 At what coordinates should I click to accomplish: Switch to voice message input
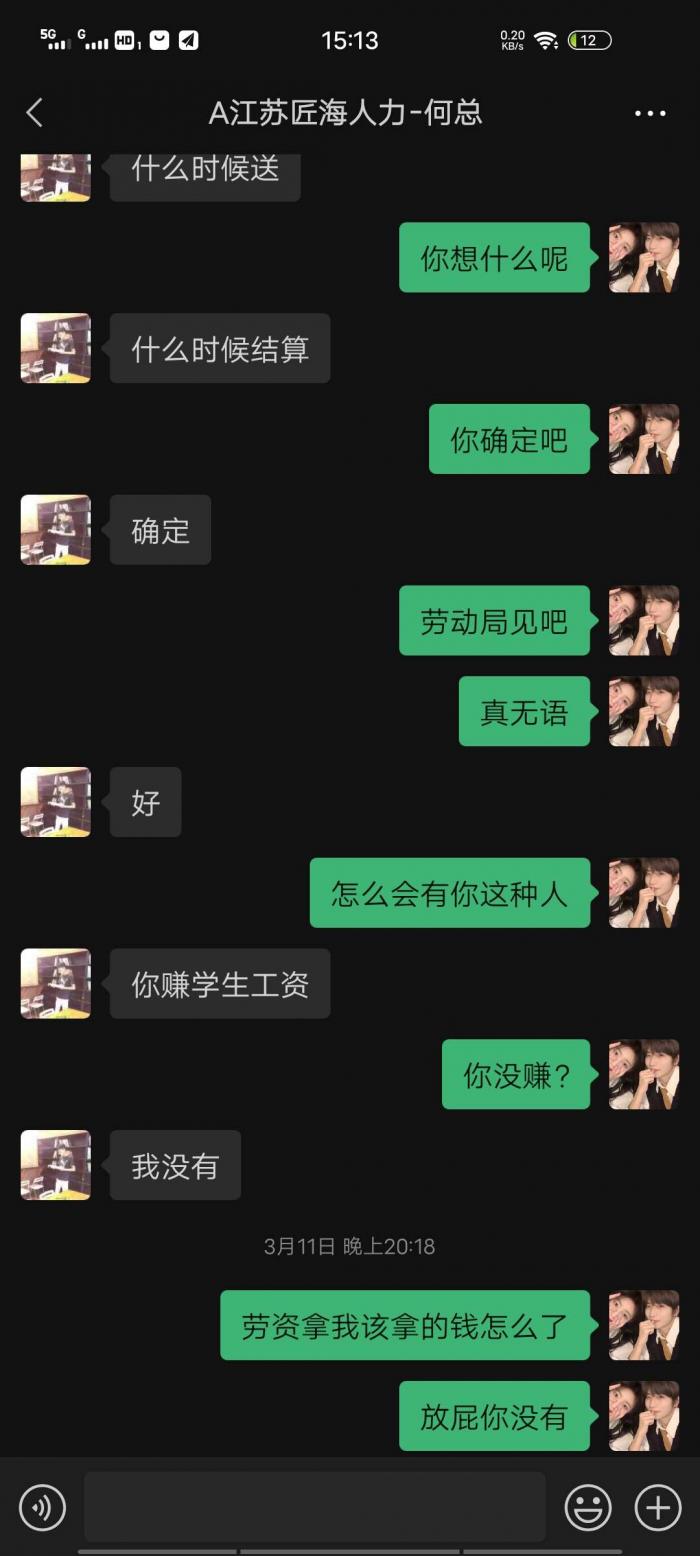point(42,1507)
